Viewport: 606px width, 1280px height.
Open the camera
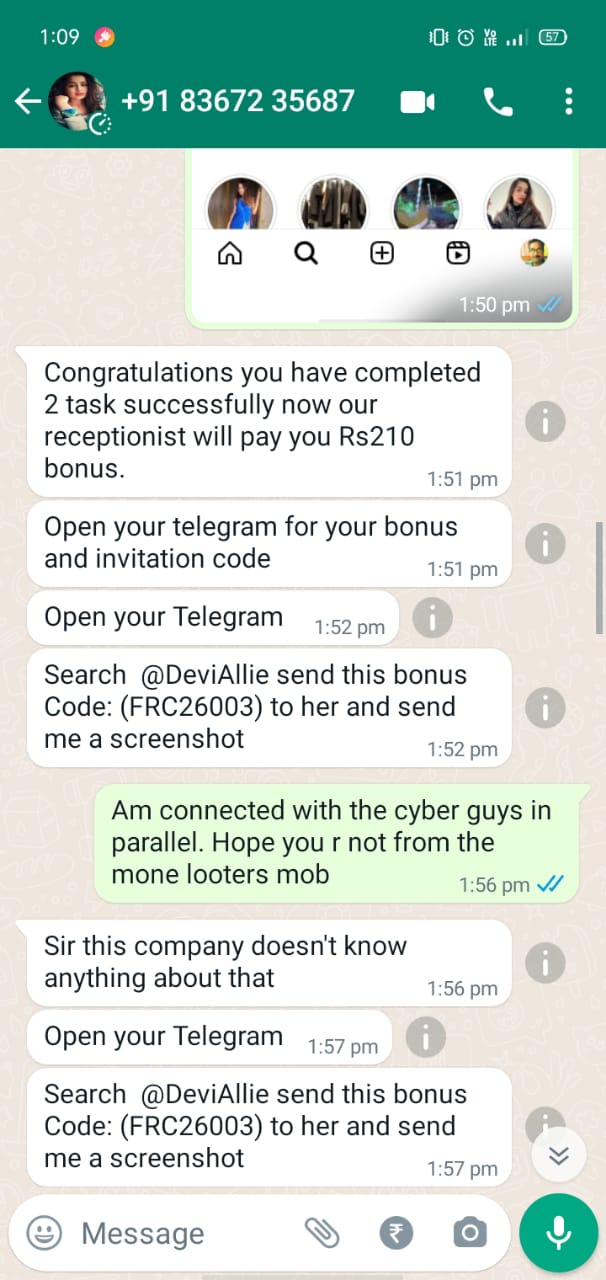(x=469, y=1233)
